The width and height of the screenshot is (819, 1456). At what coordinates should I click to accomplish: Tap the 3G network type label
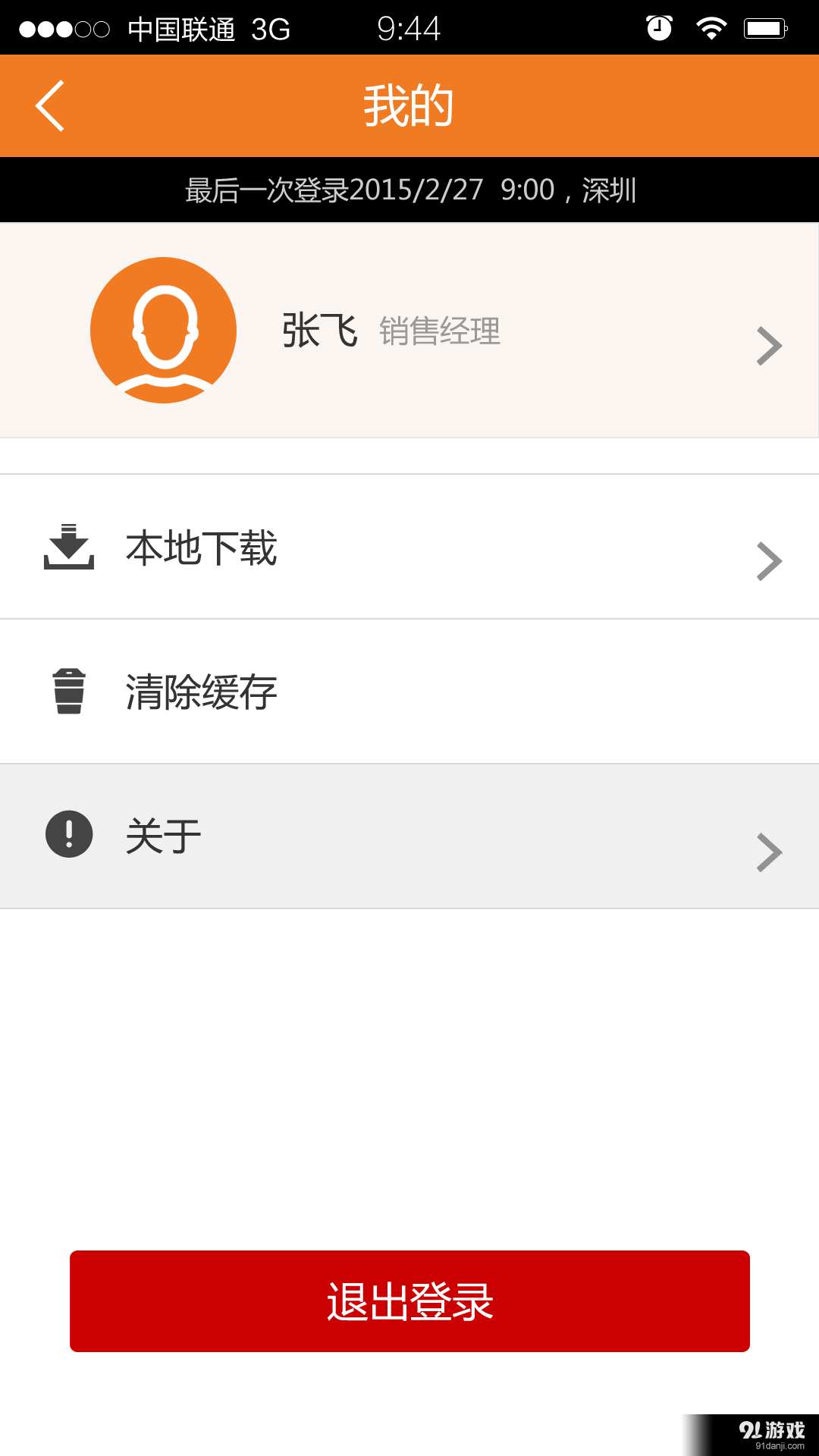[271, 29]
